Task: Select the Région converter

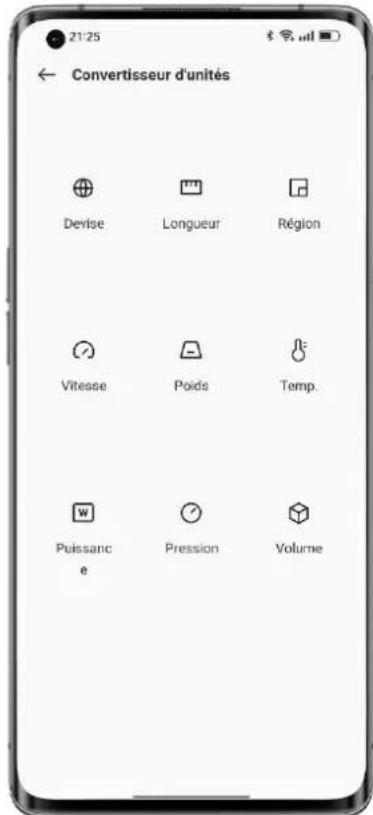Action: click(x=299, y=204)
